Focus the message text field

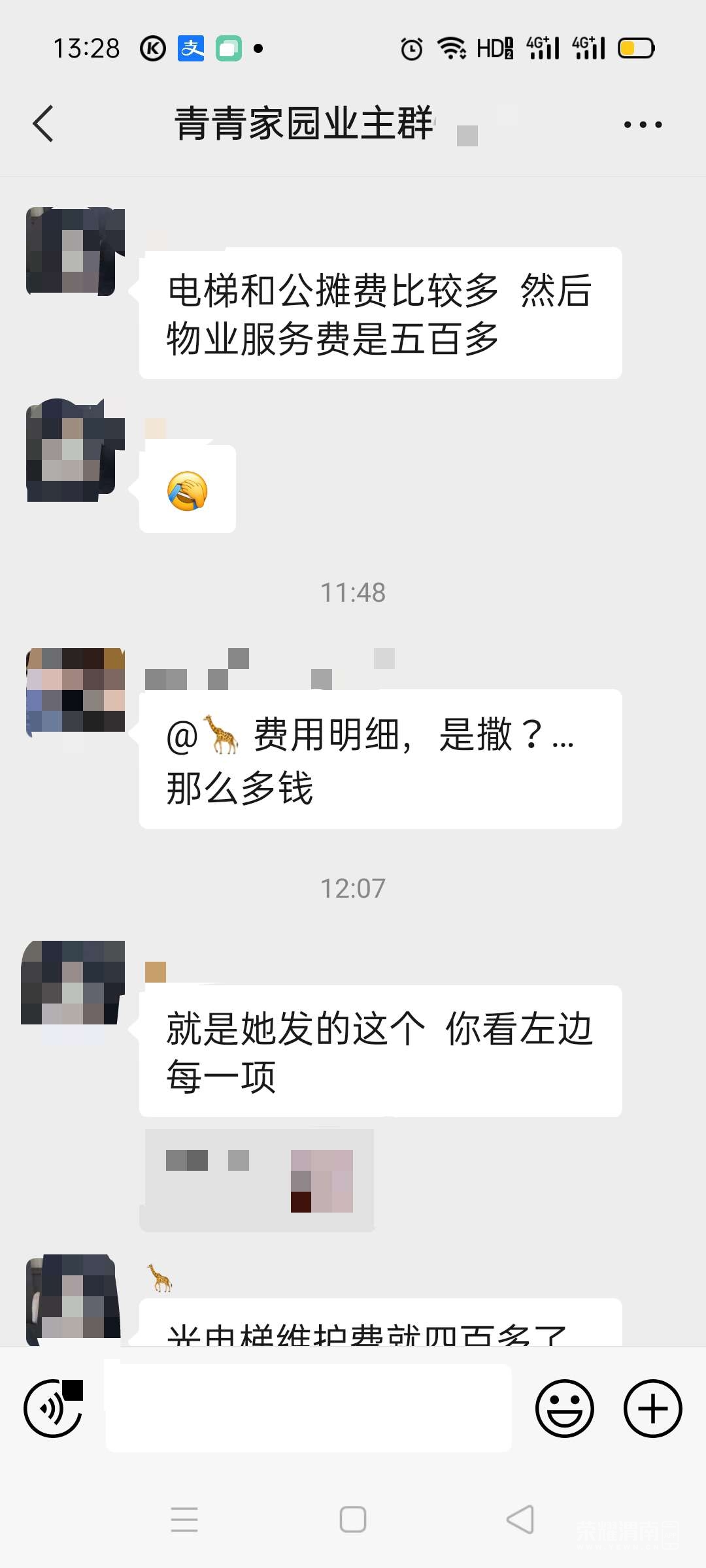309,1408
